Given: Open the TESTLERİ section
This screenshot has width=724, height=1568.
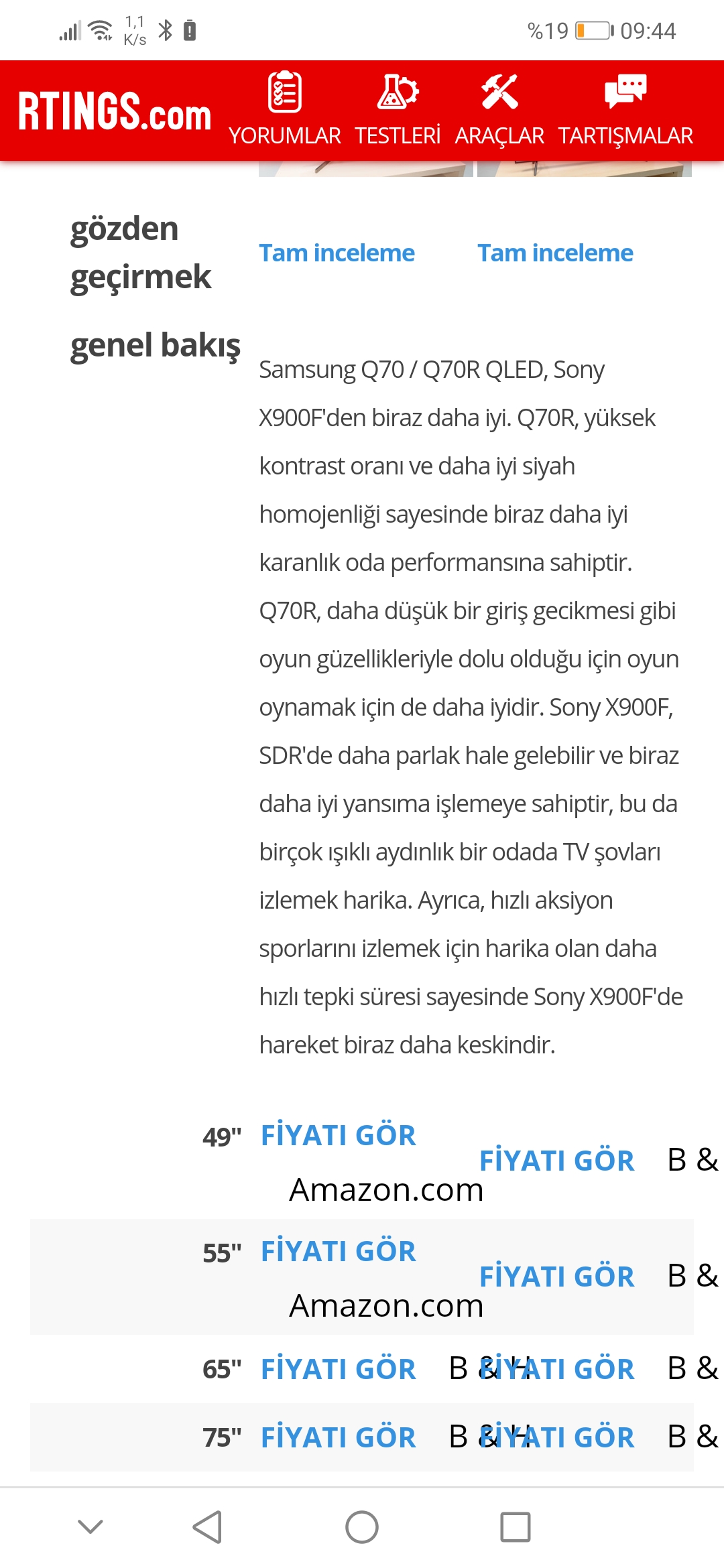Looking at the screenshot, I should tap(398, 109).
